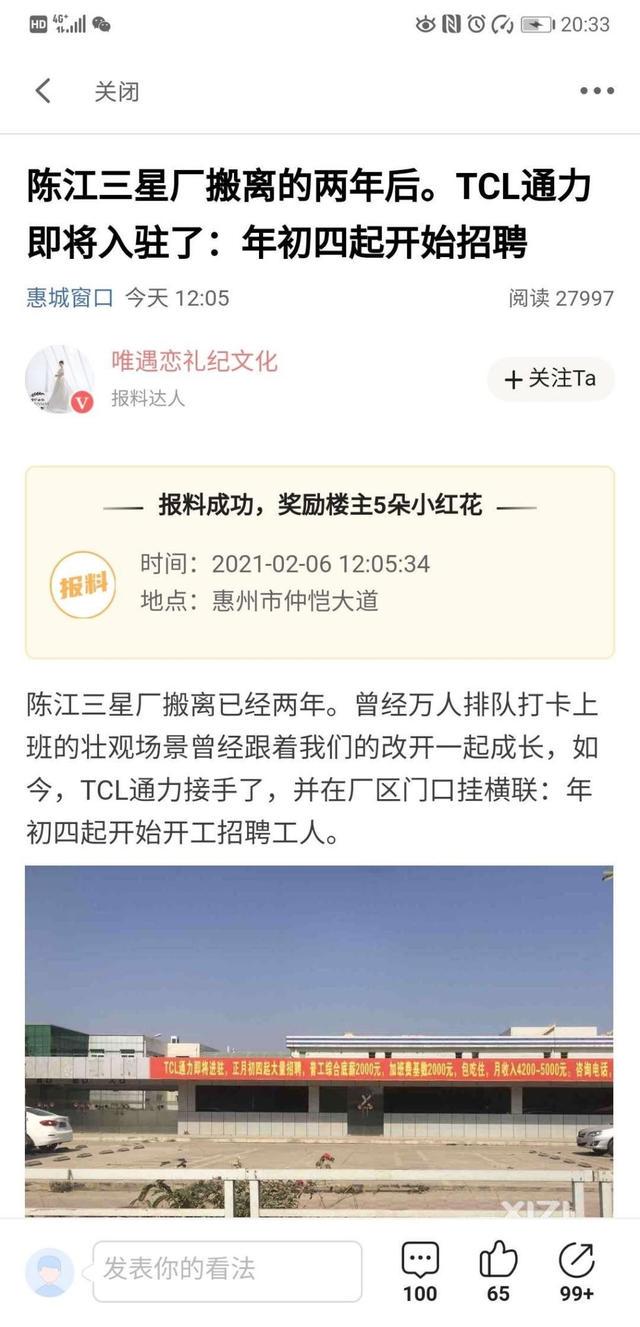Open 唯遇恋礼纪文化 author profile
Image resolution: width=640 pixels, height=1327 pixels.
click(194, 361)
